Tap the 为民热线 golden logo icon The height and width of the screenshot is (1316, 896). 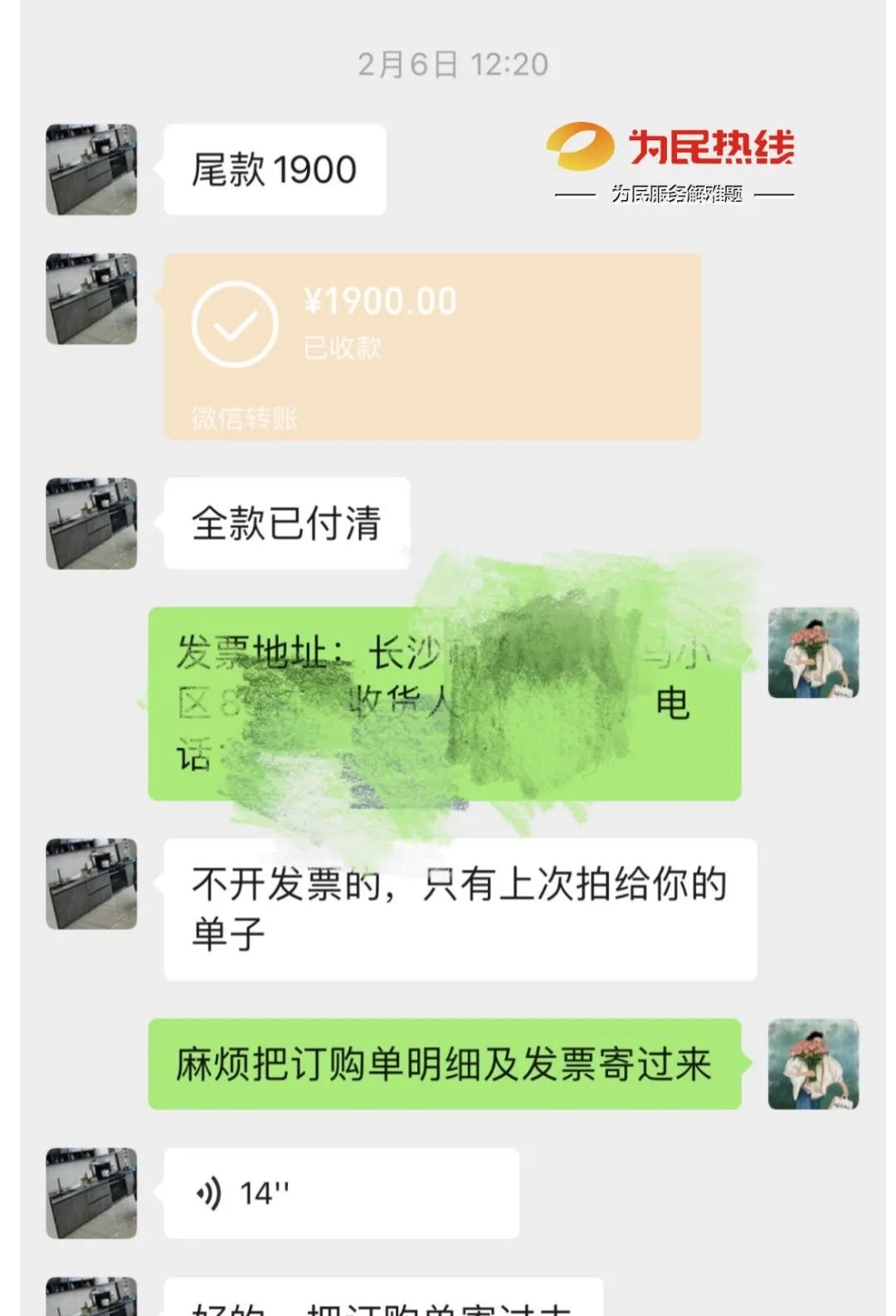(x=578, y=147)
